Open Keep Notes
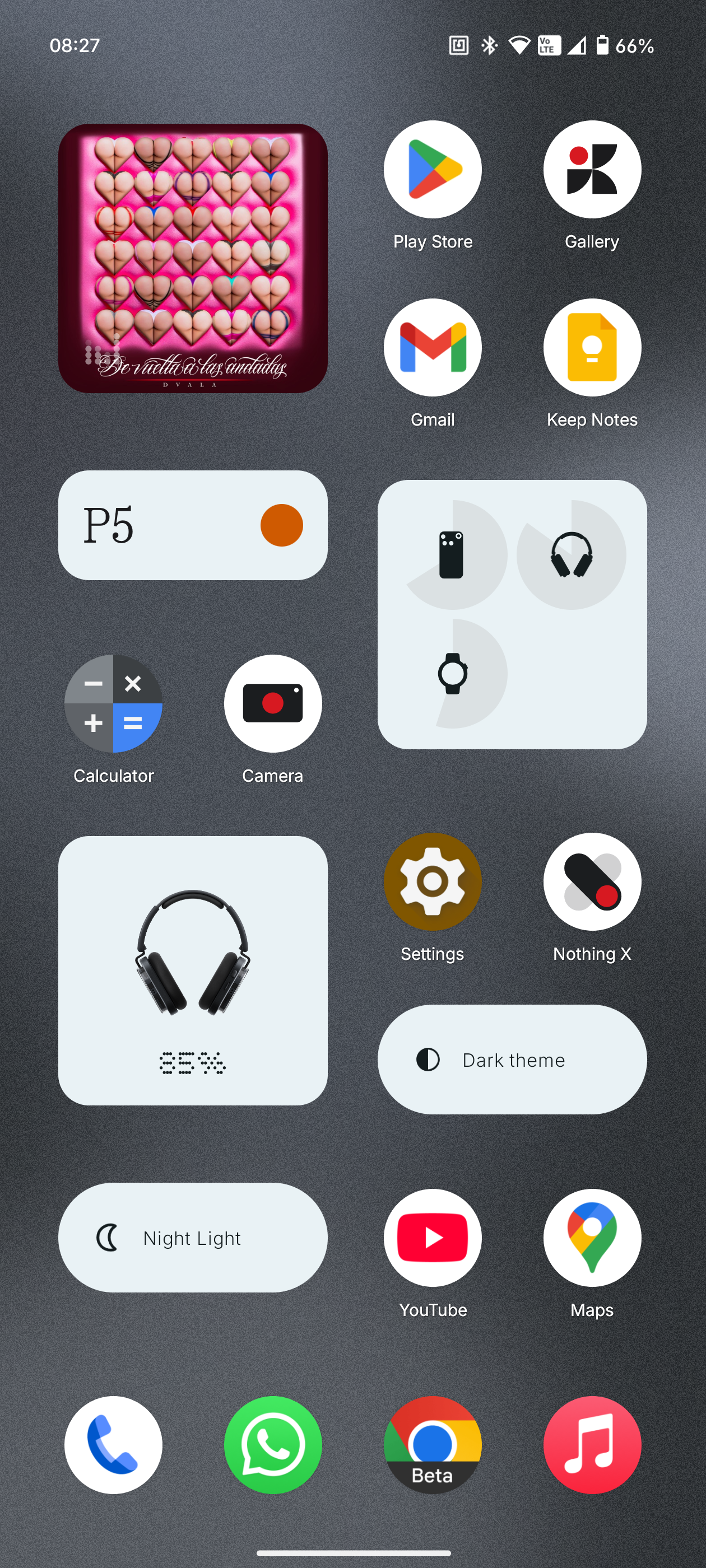Viewport: 706px width, 1568px height. tap(592, 348)
